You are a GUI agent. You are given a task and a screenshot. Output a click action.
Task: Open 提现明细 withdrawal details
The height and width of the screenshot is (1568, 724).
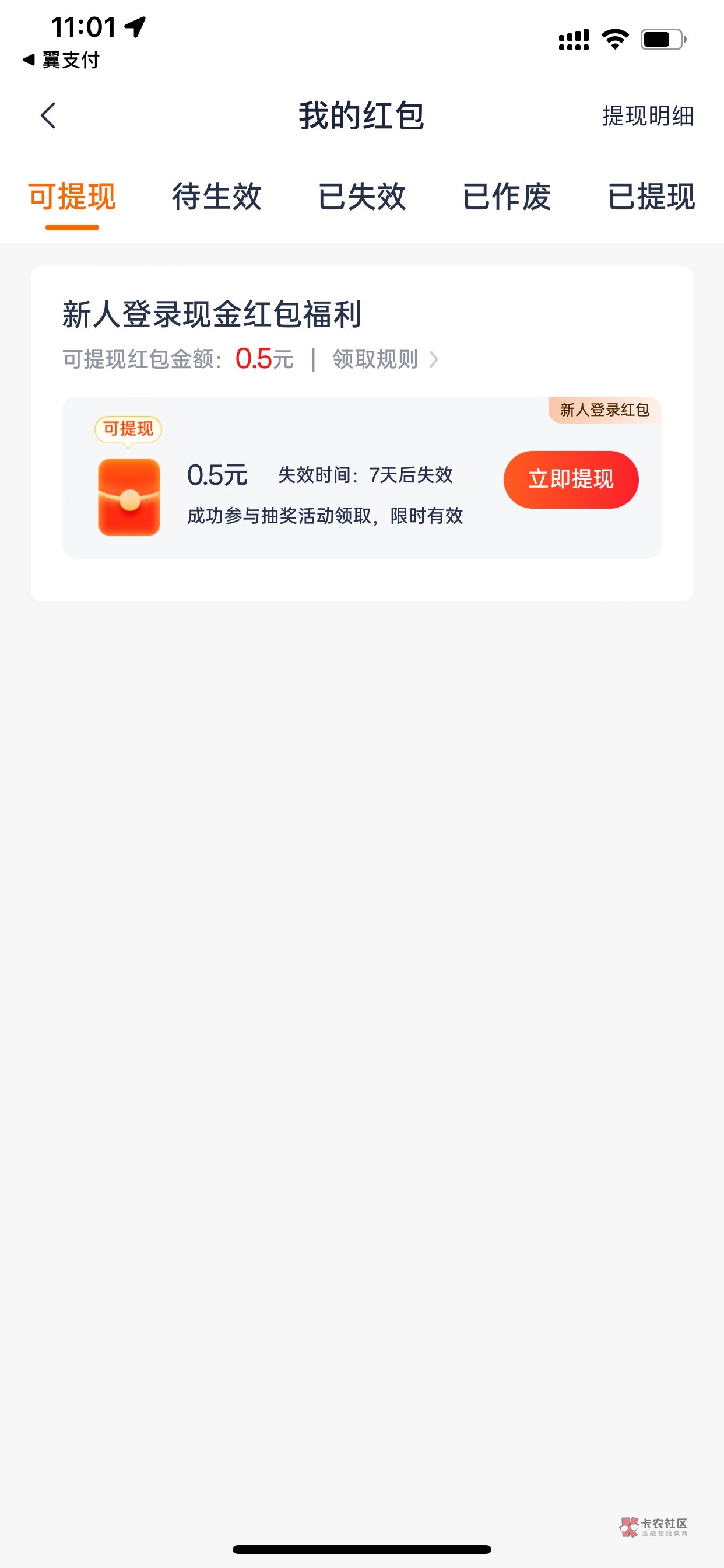647,116
